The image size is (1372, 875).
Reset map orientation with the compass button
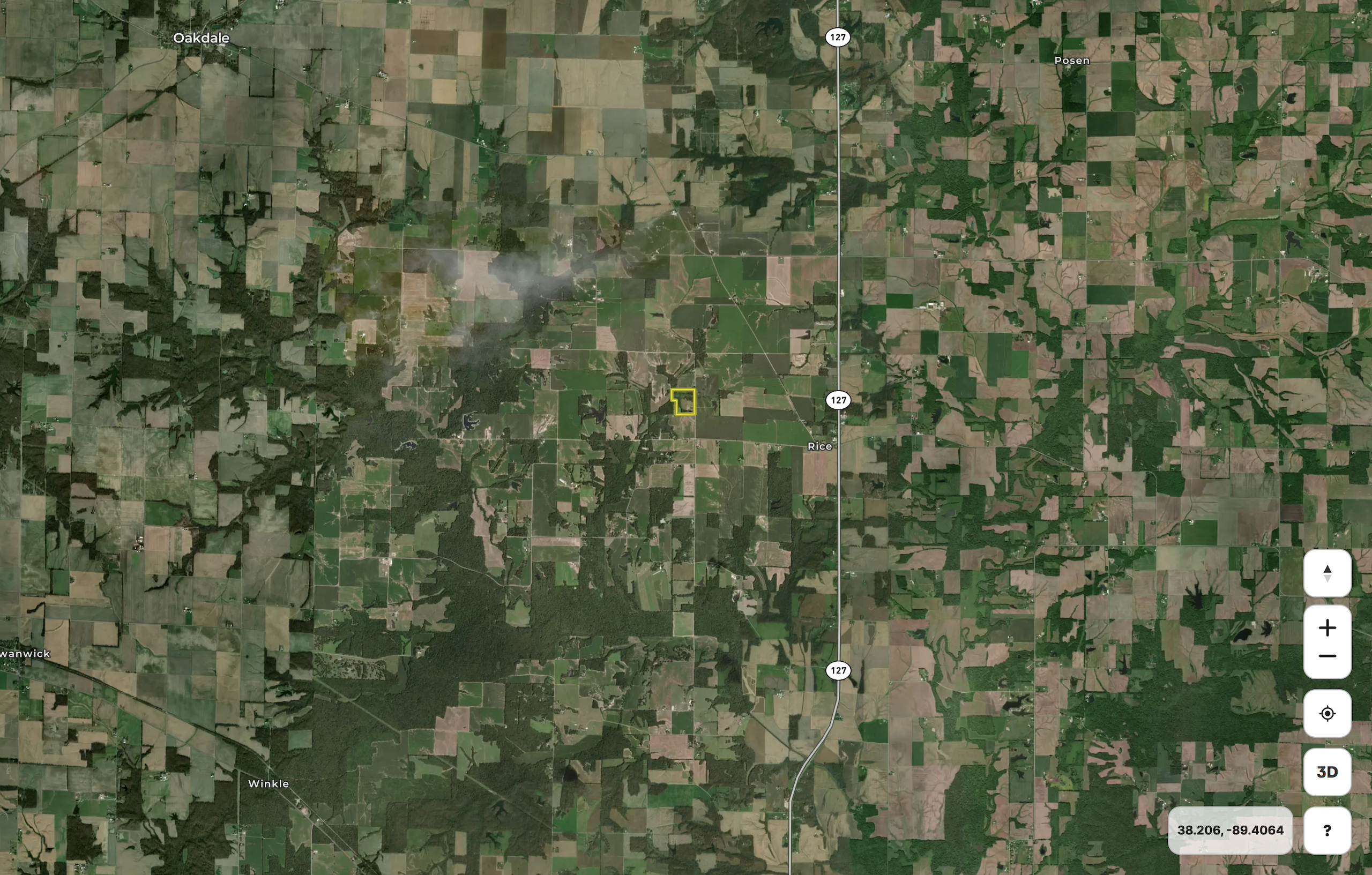[1327, 573]
